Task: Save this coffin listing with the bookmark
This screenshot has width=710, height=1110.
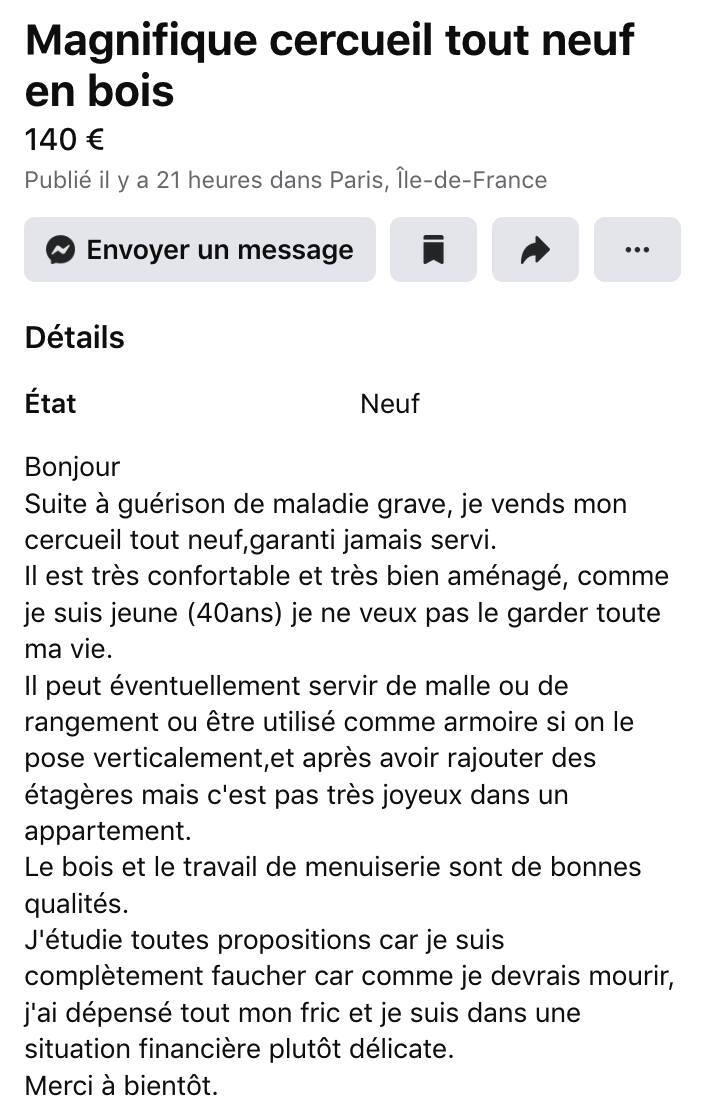Action: 433,250
